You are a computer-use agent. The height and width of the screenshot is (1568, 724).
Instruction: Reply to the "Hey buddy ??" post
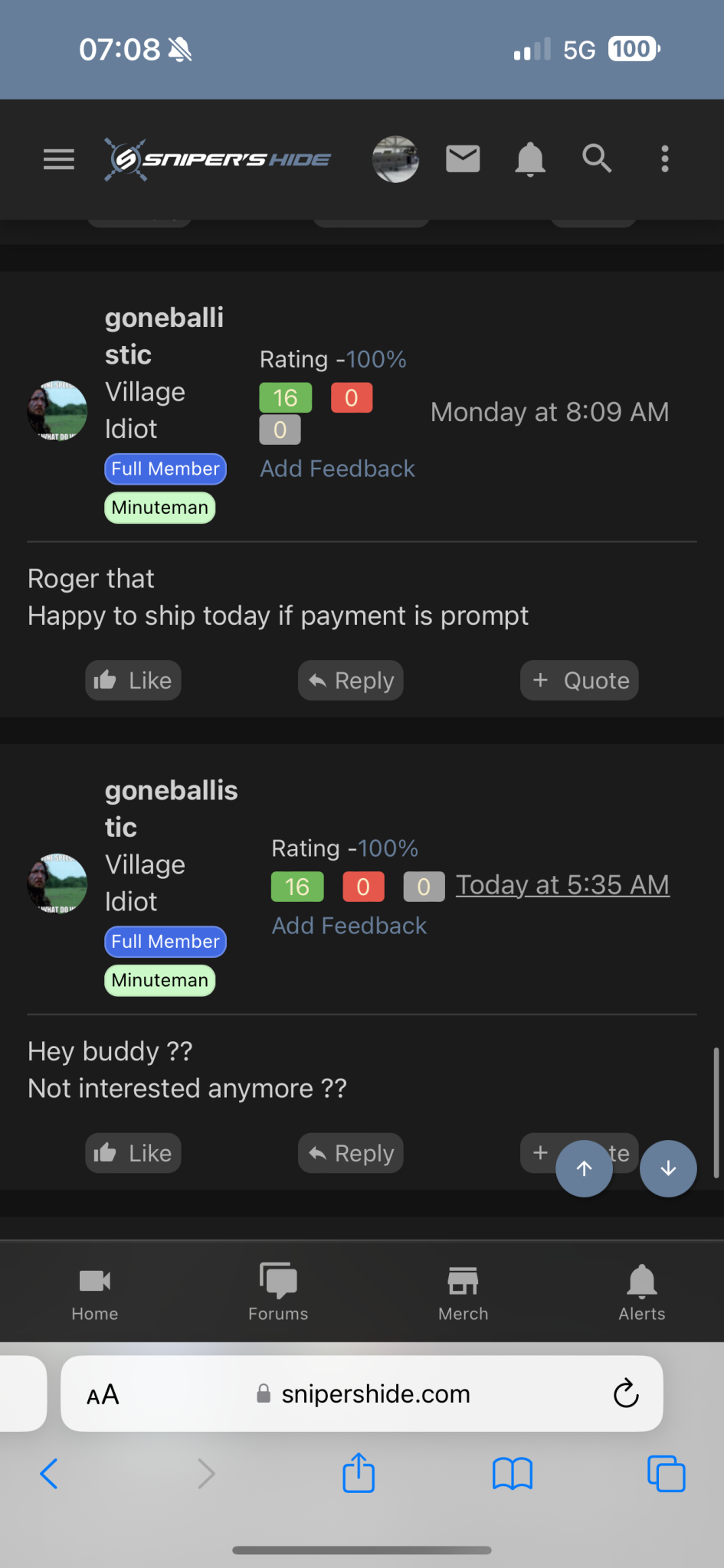pyautogui.click(x=351, y=1153)
